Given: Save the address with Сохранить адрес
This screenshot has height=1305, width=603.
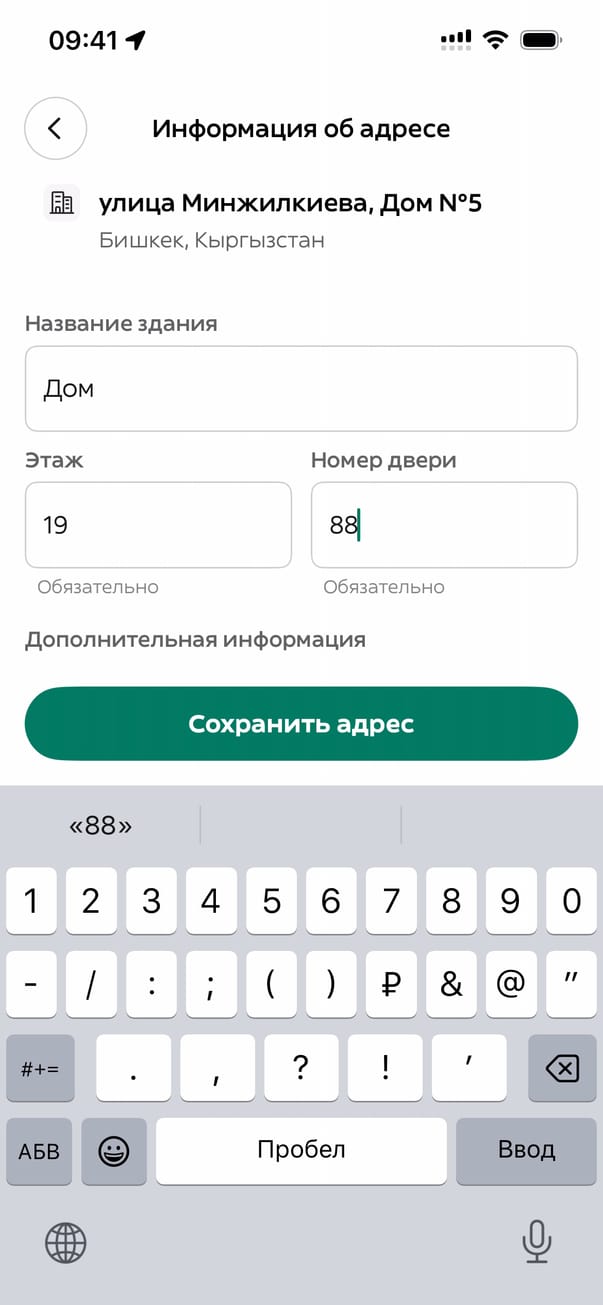Looking at the screenshot, I should [301, 723].
